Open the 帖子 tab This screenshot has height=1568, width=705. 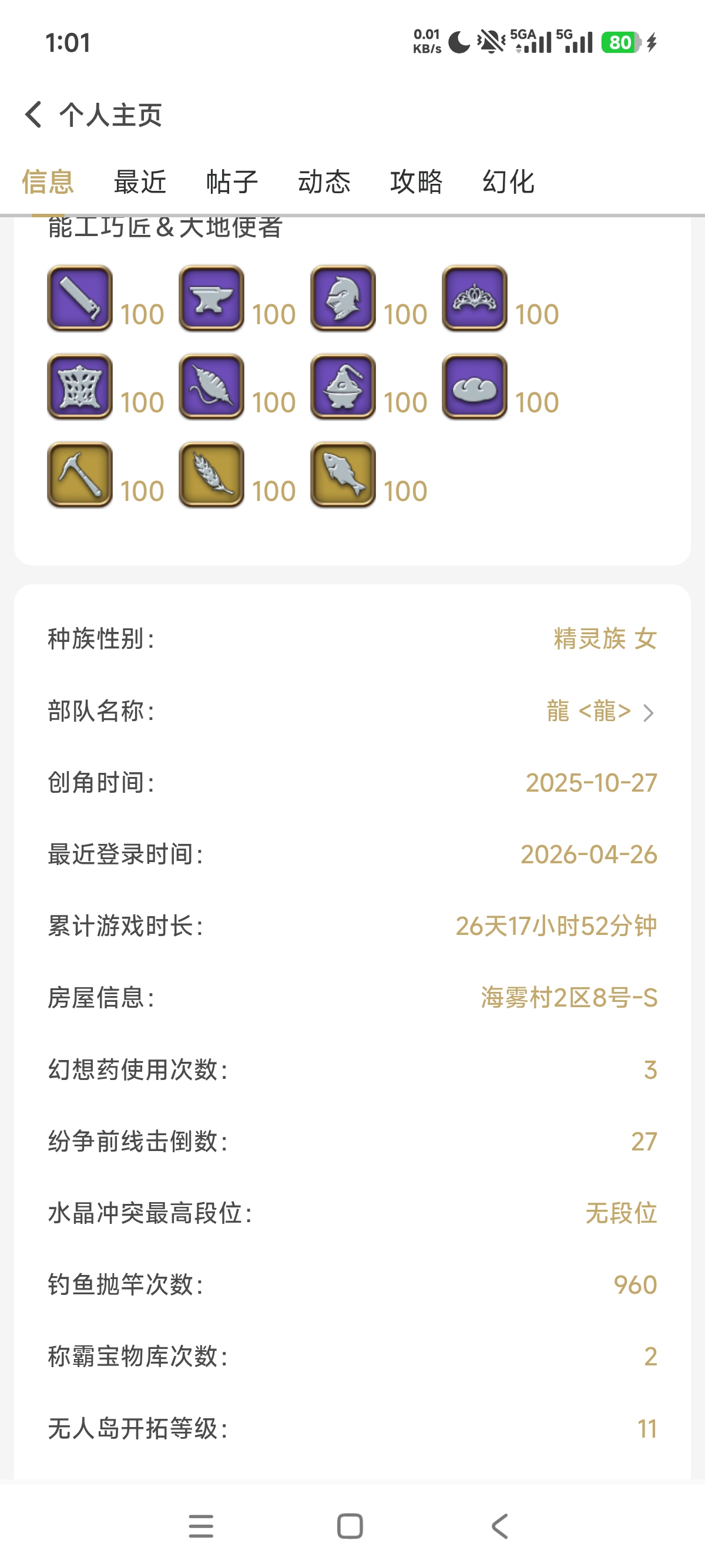click(232, 182)
